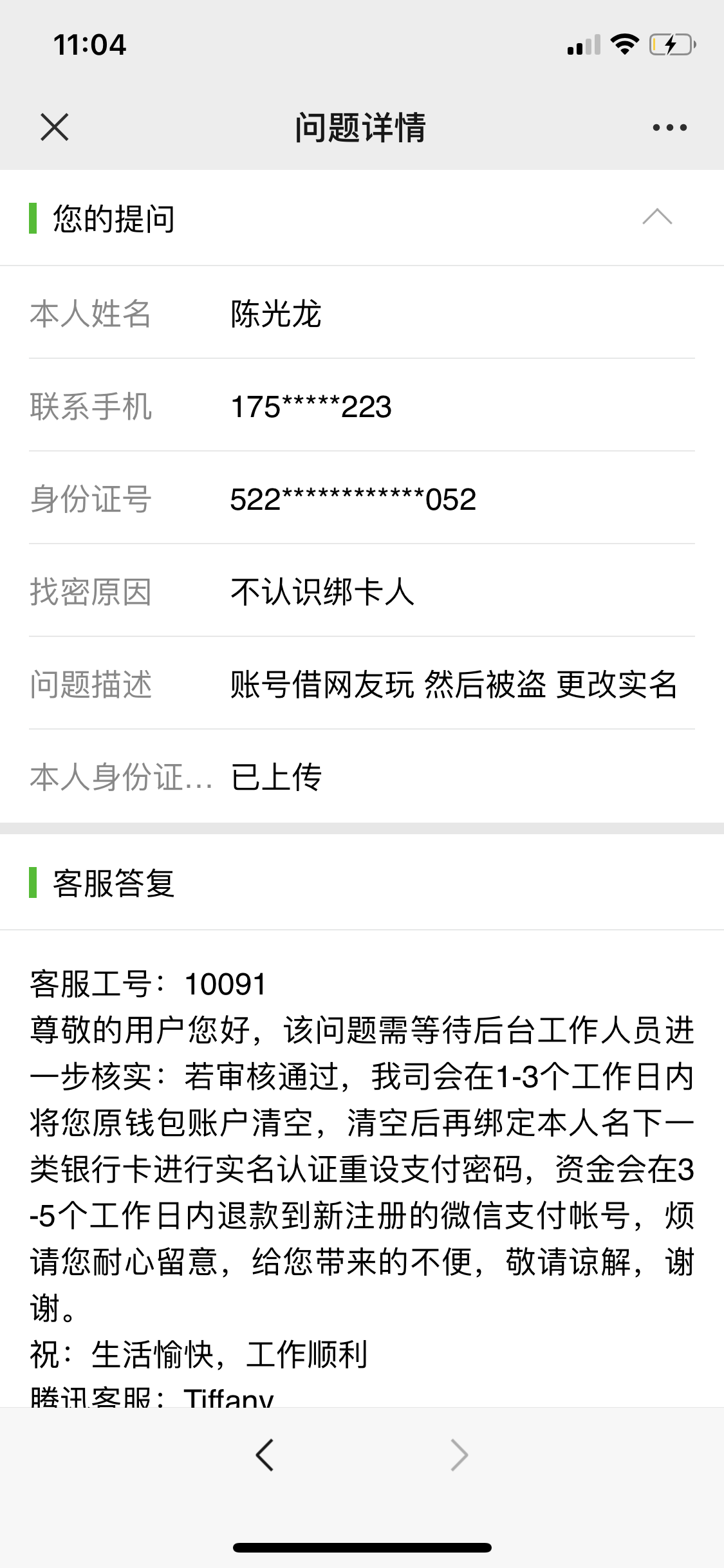Tap the charging battery icon
The height and width of the screenshot is (1568, 724).
(669, 44)
